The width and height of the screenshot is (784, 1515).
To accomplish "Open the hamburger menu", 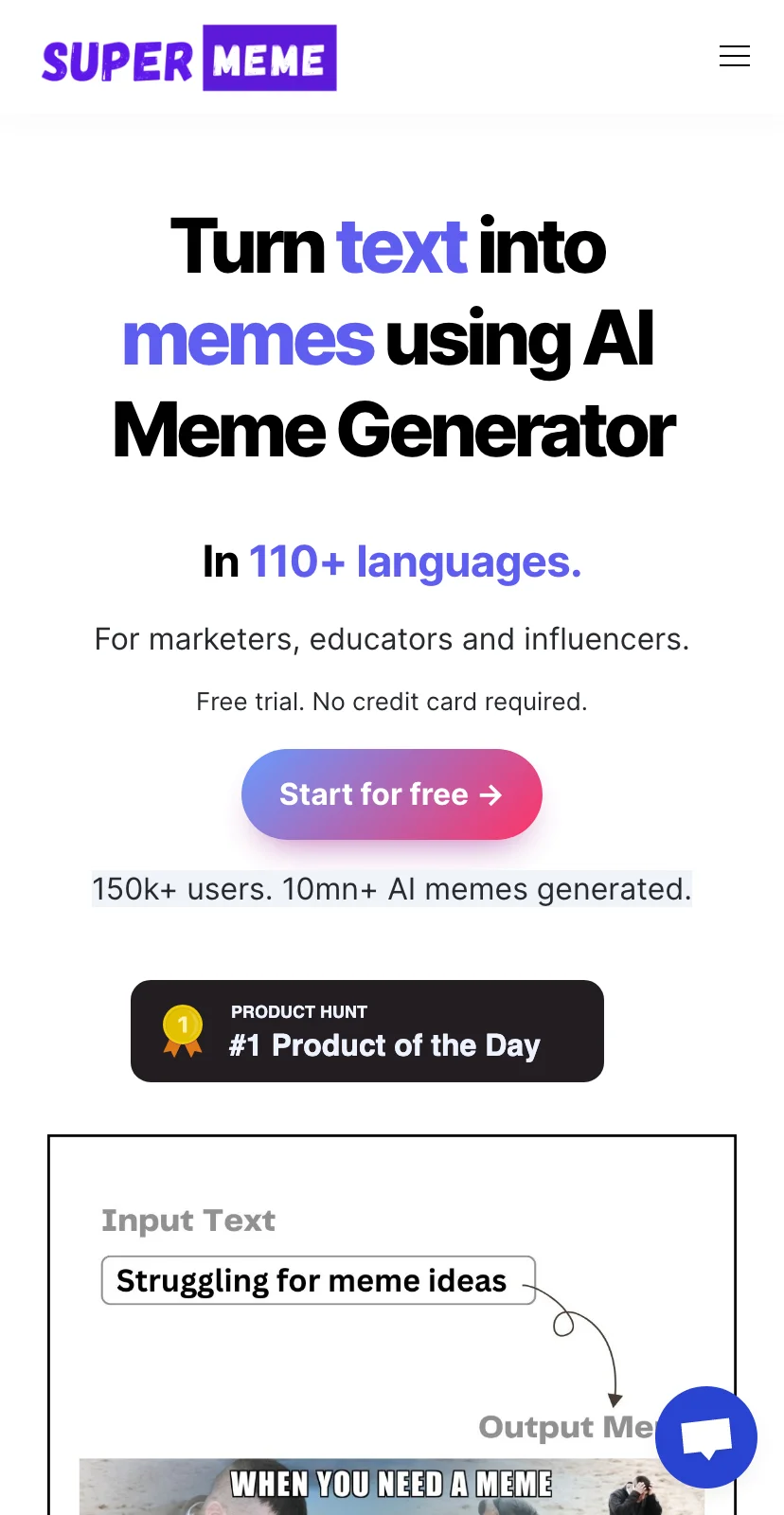I will 734,57.
